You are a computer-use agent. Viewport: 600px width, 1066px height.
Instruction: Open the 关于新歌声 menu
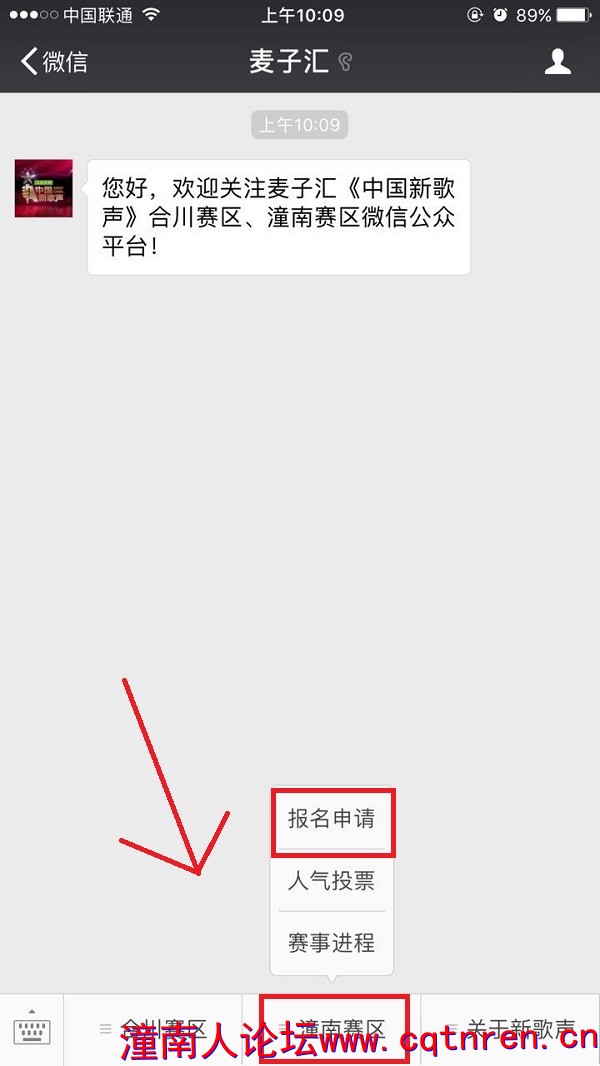[510, 1029]
